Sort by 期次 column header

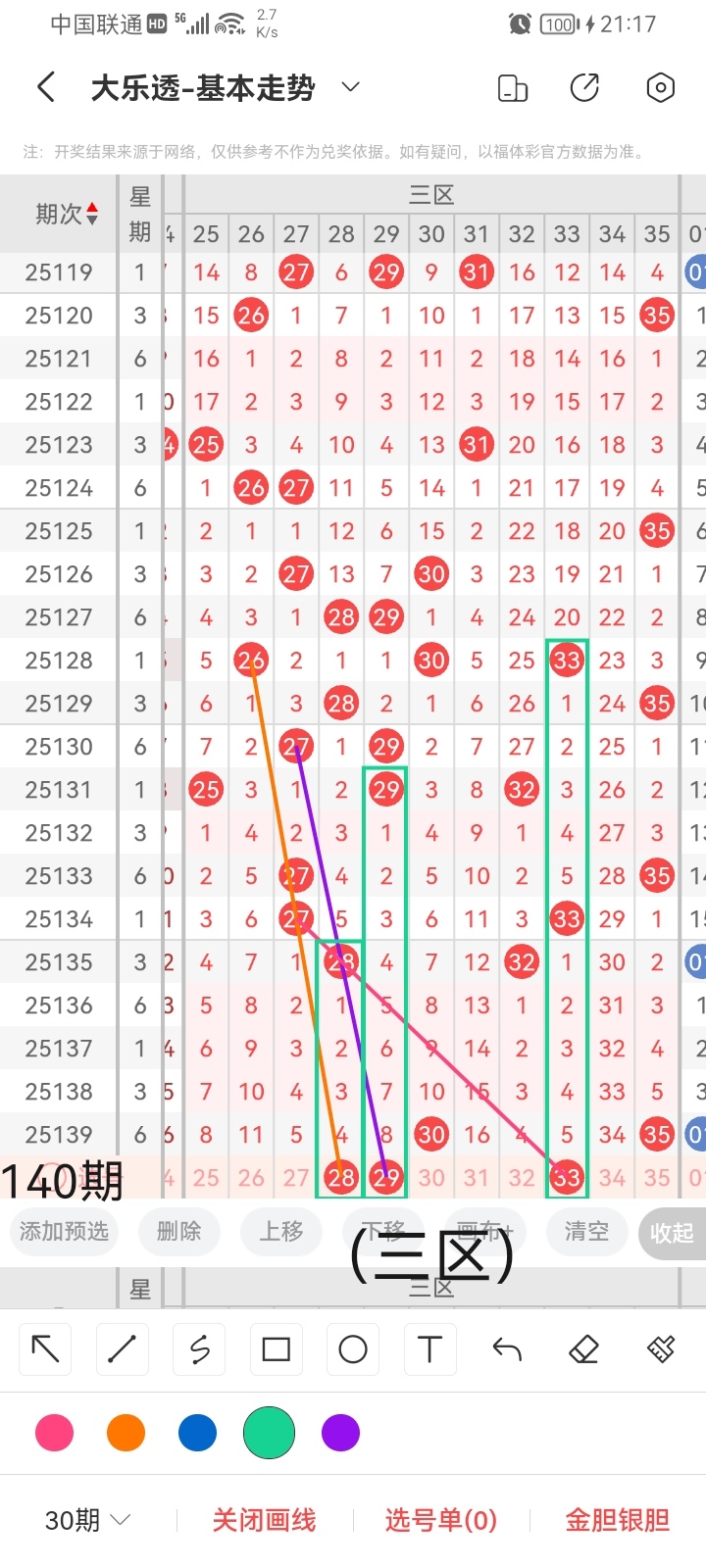[66, 214]
